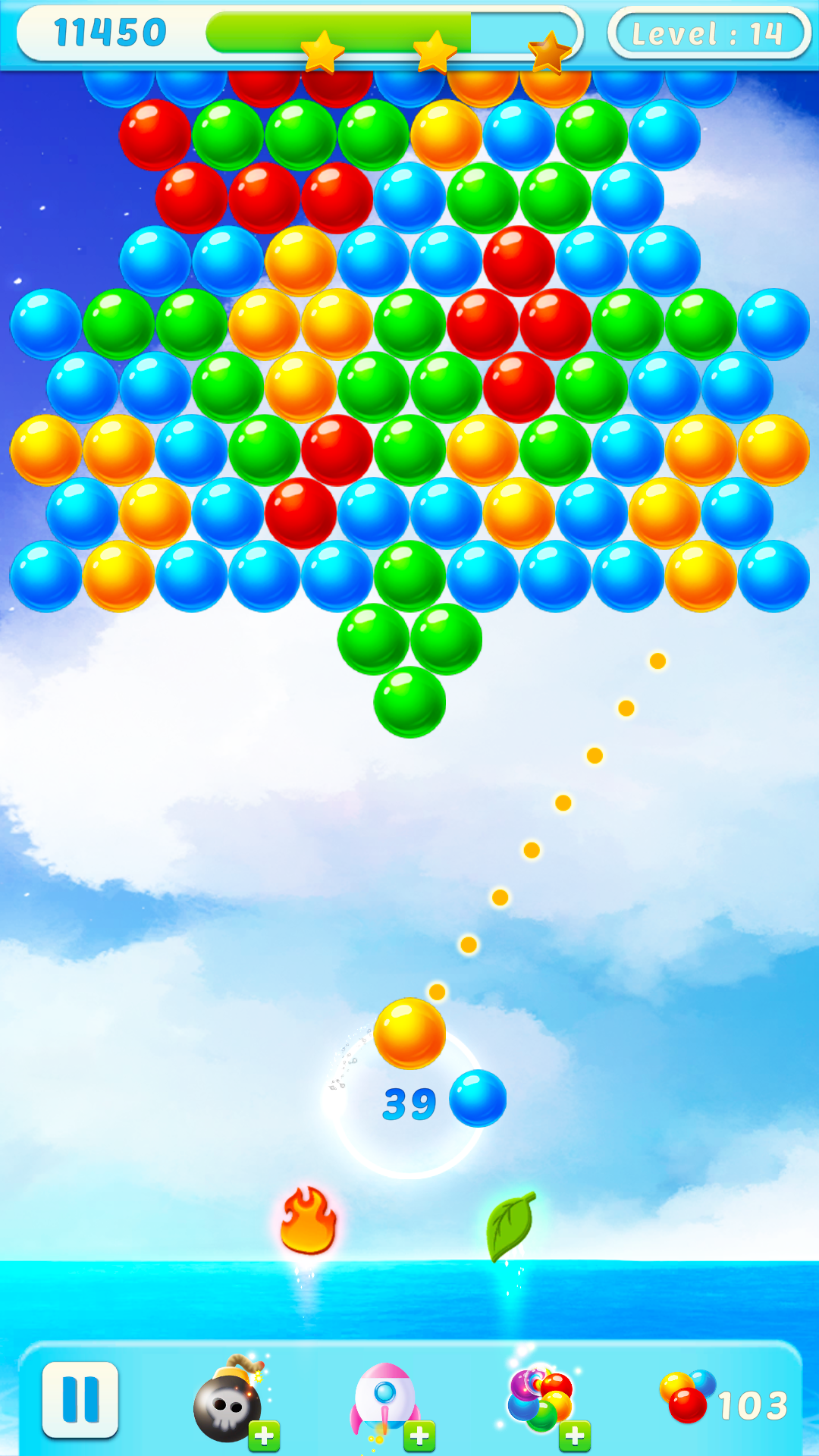This screenshot has width=819, height=1456.
Task: Tap the green leaf power-up
Action: (510, 1225)
